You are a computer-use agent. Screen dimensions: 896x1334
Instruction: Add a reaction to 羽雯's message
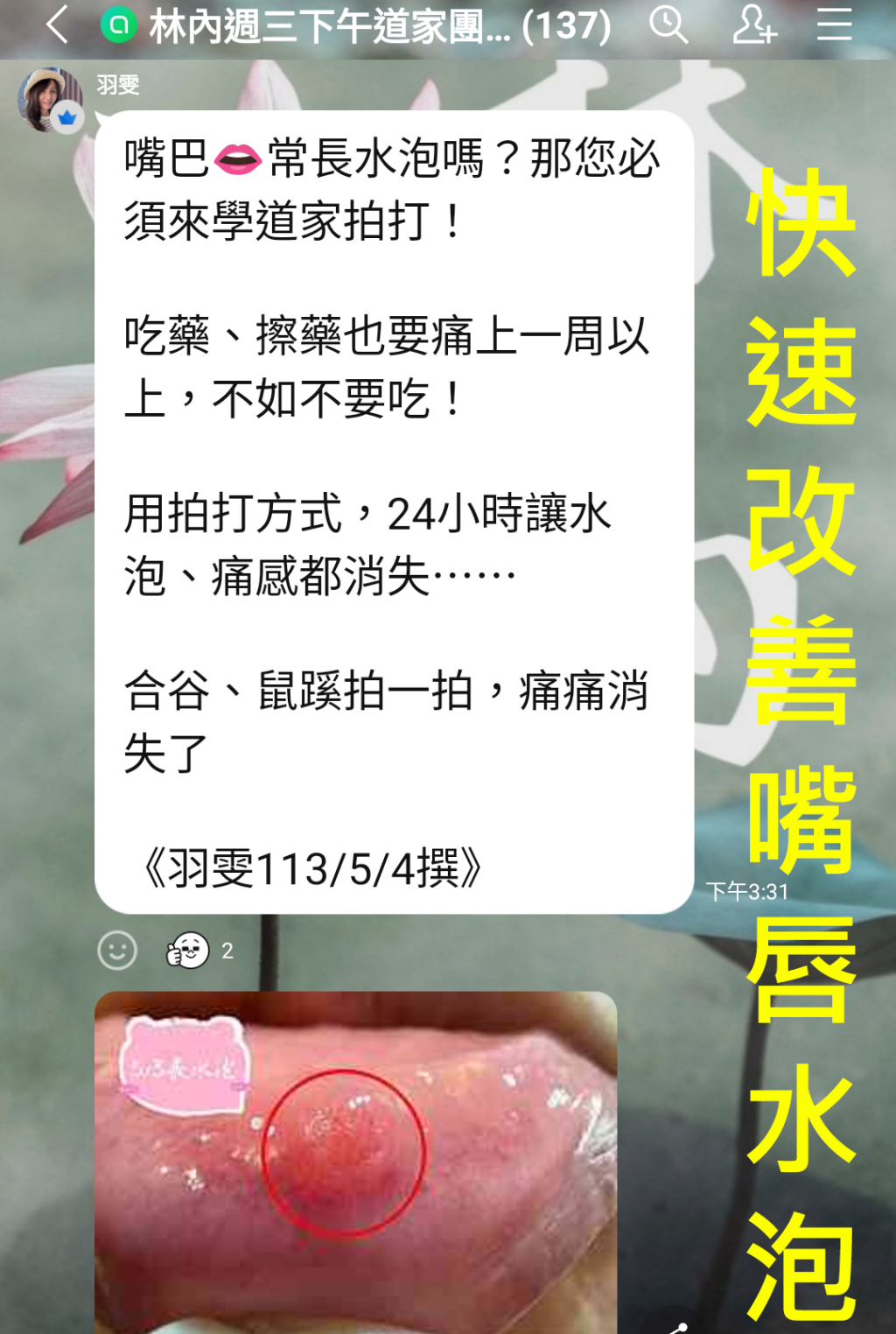click(117, 951)
